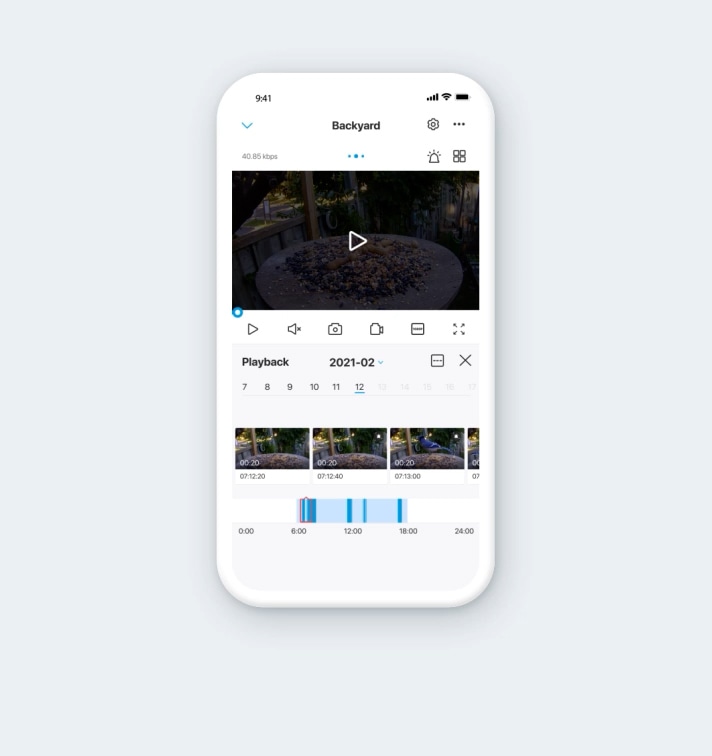Viewport: 712px width, 756px height.
Task: Switch to the multi-camera grid view
Action: 459,156
